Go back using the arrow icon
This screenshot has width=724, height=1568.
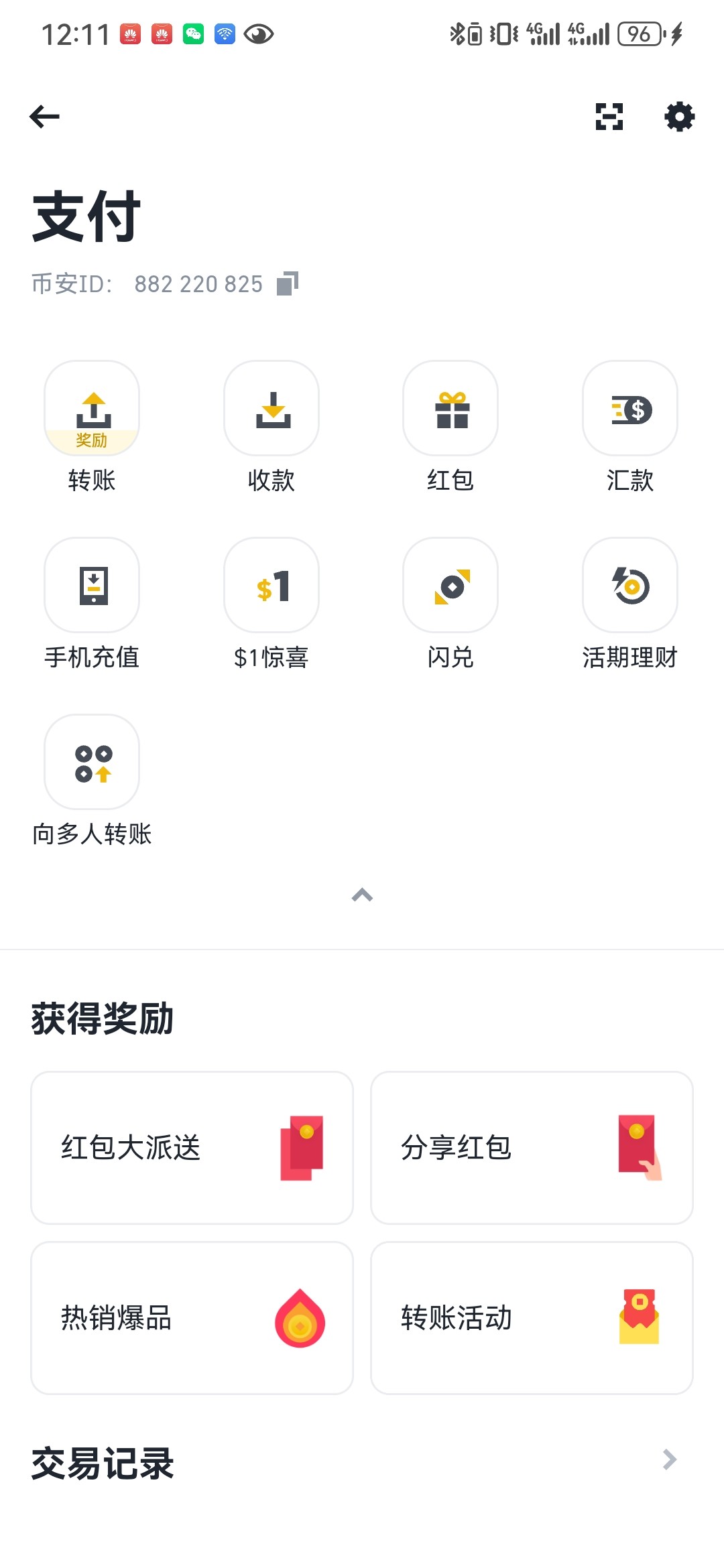pos(45,117)
